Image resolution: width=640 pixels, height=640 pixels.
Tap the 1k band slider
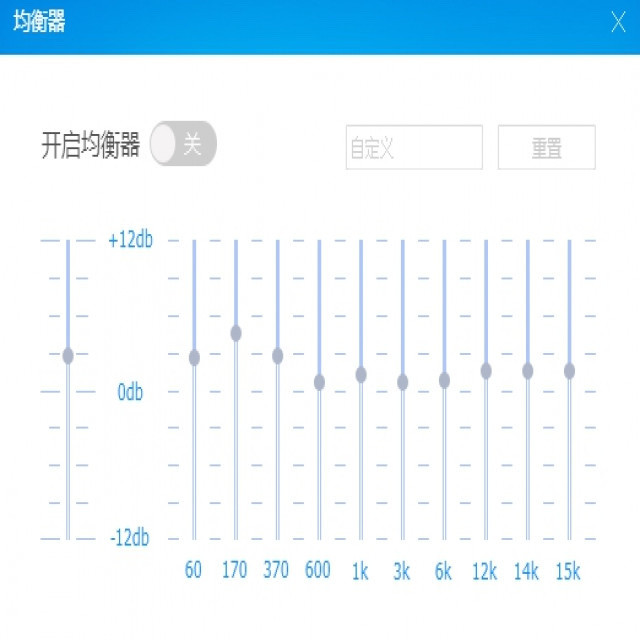tap(361, 374)
